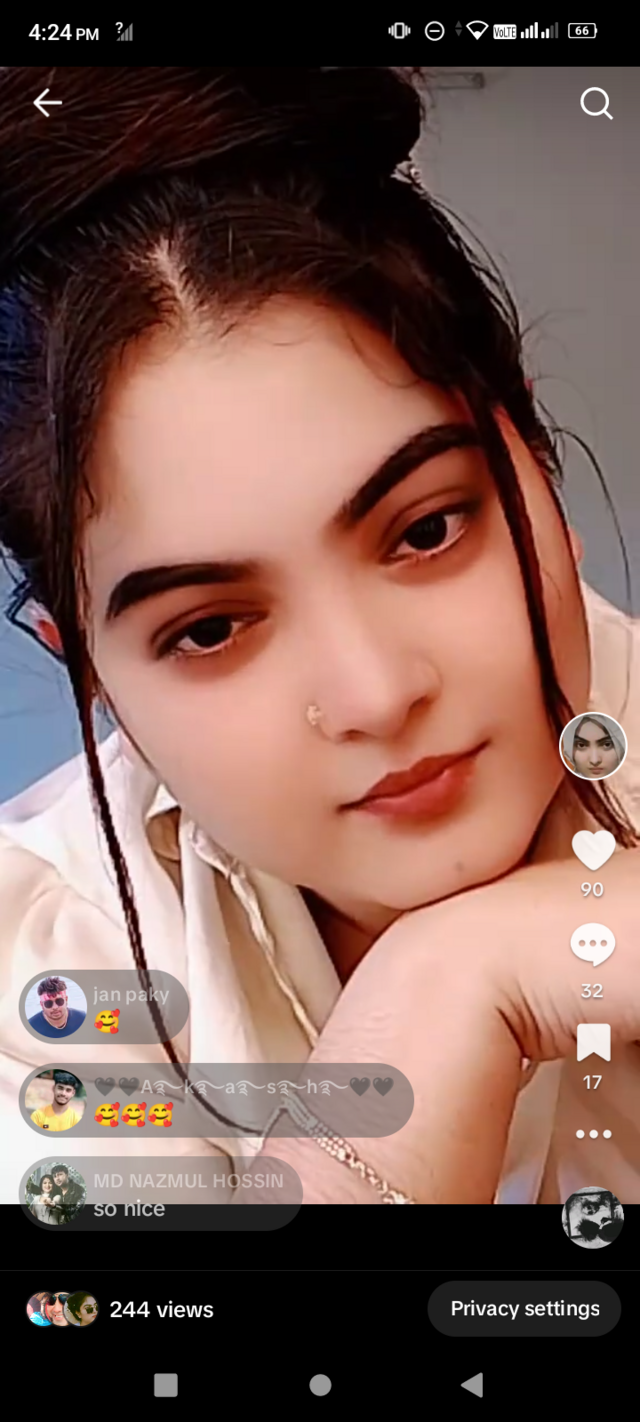This screenshot has width=640, height=1422.
Task: Open Privacy settings
Action: click(525, 1309)
